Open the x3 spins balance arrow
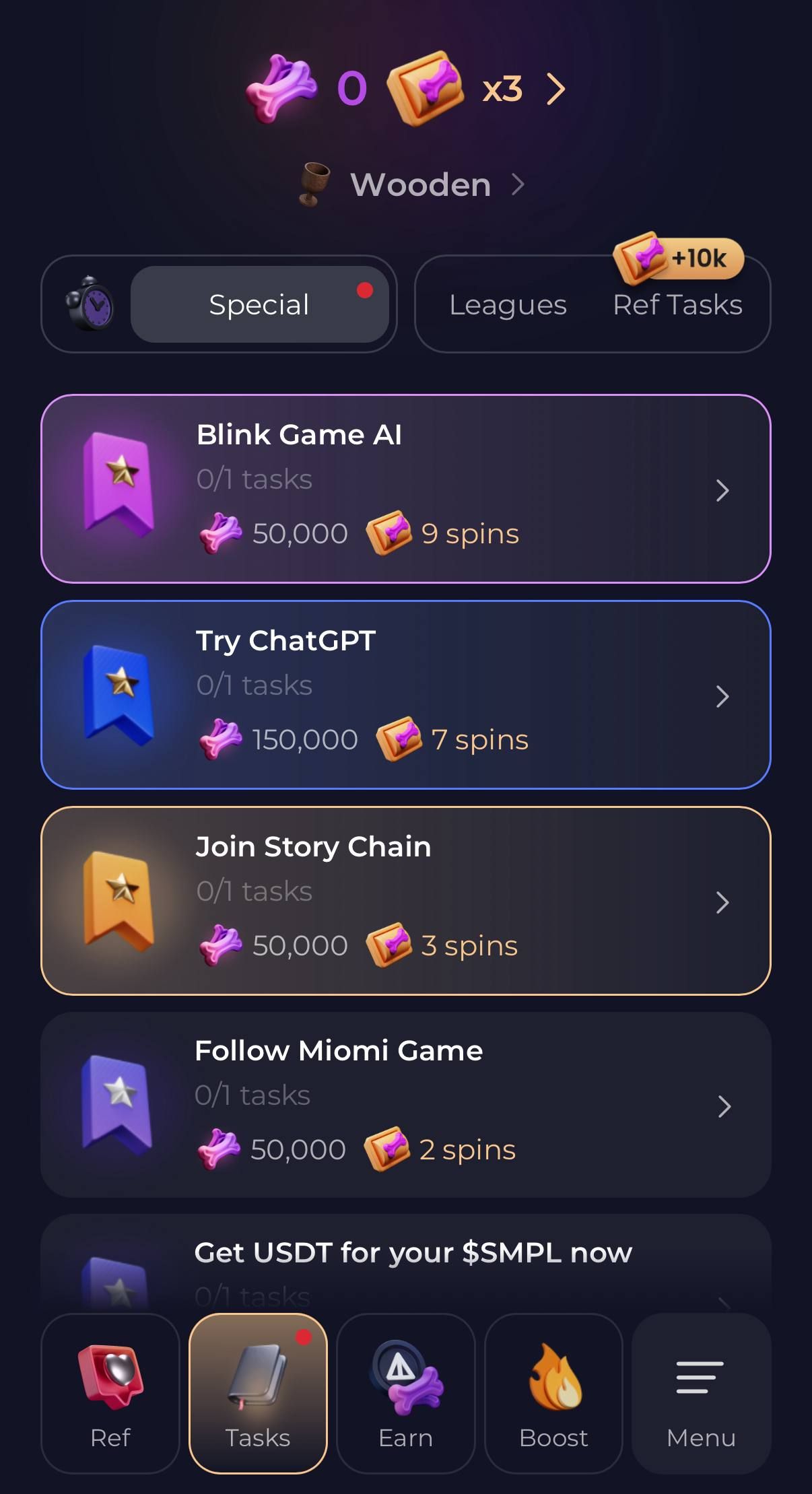The height and width of the screenshot is (1494, 812). pyautogui.click(x=555, y=89)
